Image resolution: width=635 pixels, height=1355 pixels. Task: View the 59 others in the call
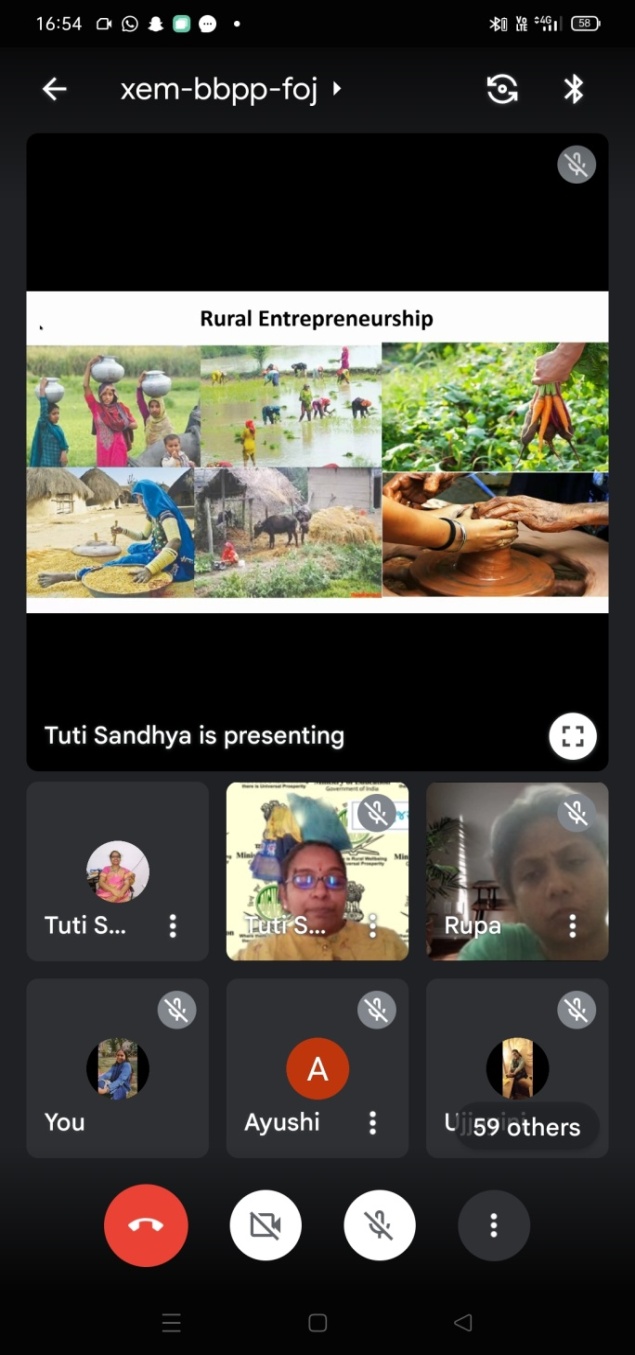tap(526, 1127)
